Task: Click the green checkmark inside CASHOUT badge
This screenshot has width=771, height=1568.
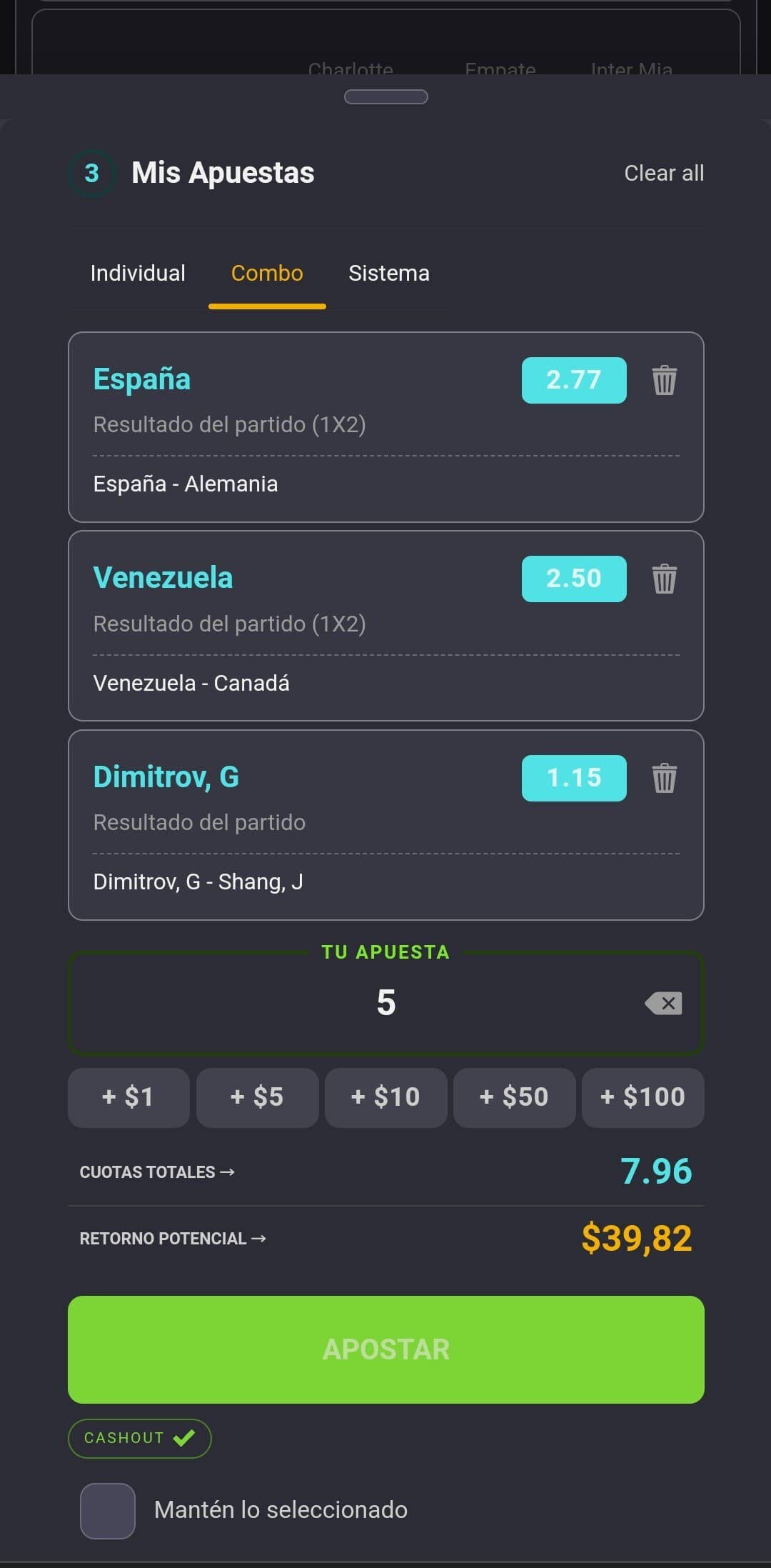Action: pos(186,1438)
